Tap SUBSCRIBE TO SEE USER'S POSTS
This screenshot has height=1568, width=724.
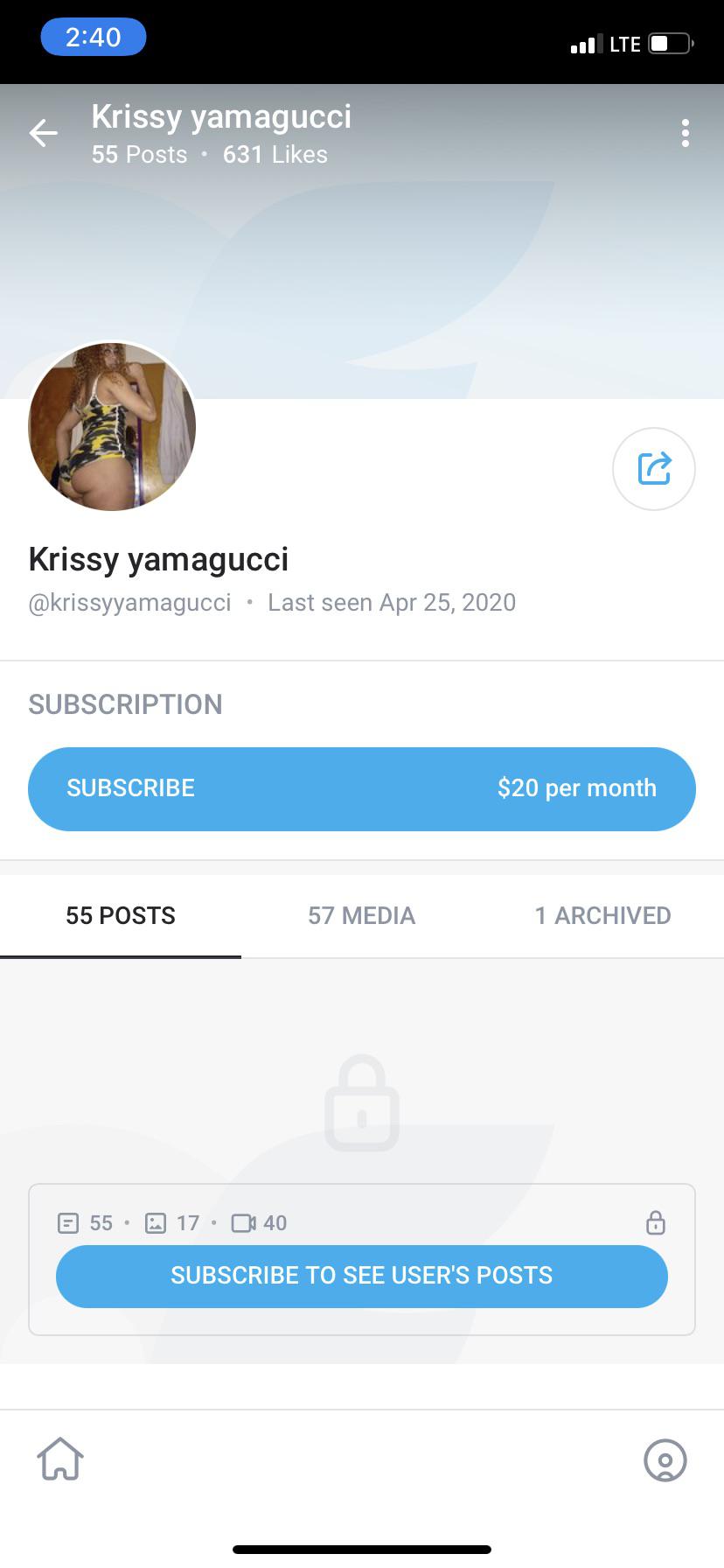click(x=361, y=1276)
